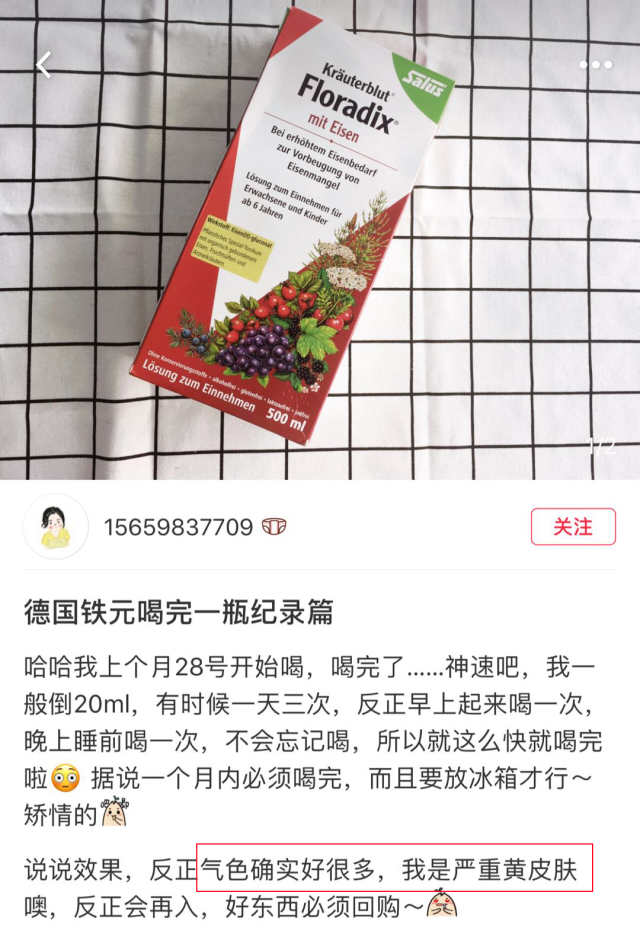Go back using the top-left arrow
The image size is (640, 926).
pyautogui.click(x=44, y=65)
